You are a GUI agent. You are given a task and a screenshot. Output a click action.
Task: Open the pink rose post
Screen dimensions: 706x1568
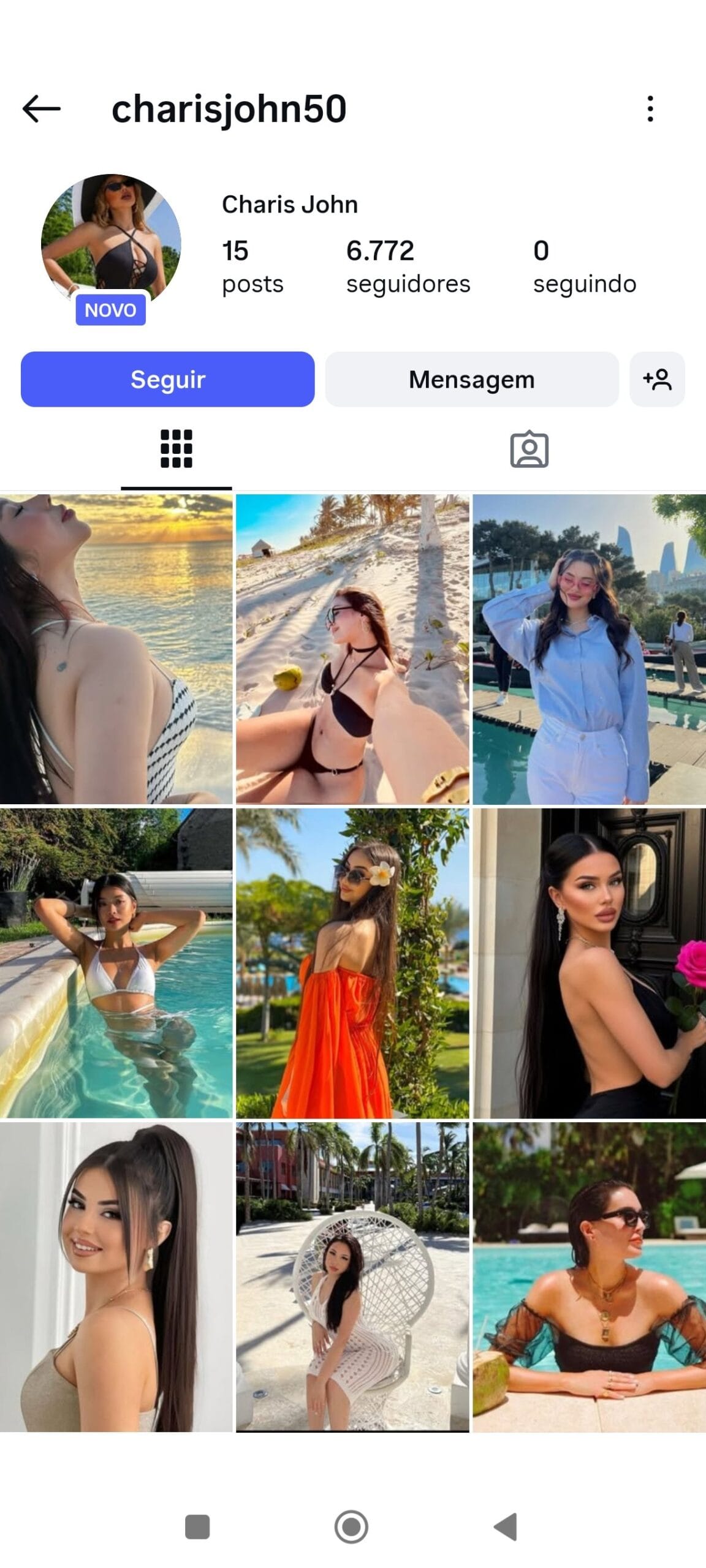589,963
